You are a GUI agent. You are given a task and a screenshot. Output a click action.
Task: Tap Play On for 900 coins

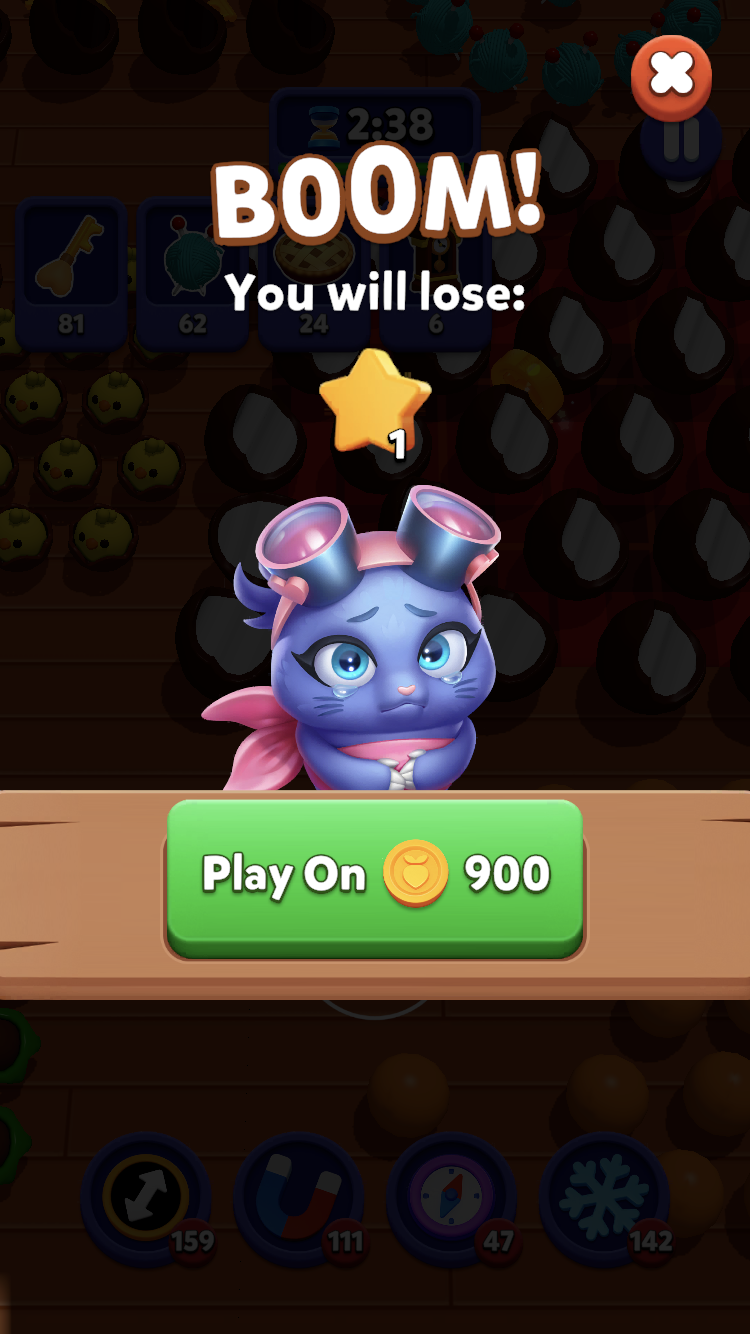coord(375,877)
